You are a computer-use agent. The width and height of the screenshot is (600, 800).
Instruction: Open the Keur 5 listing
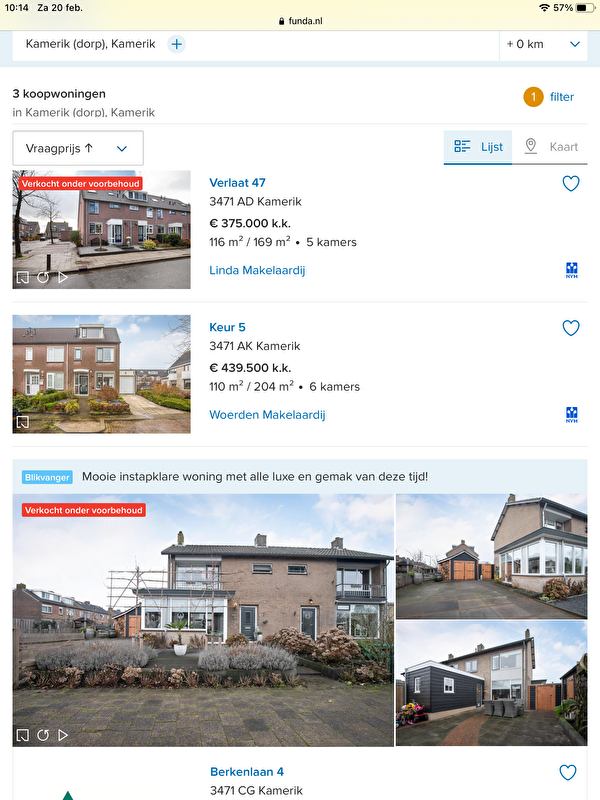click(x=227, y=327)
